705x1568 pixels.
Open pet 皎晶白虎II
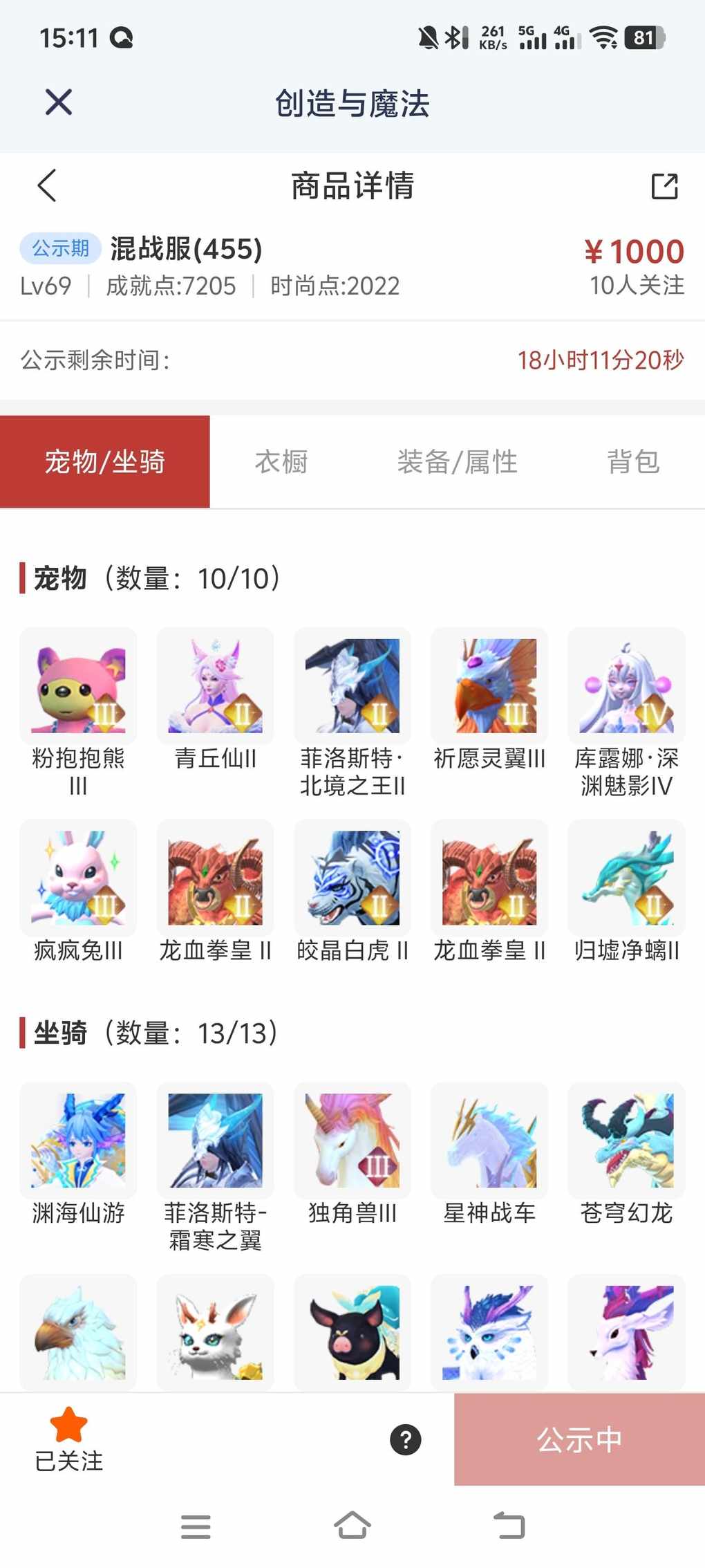pos(352,878)
